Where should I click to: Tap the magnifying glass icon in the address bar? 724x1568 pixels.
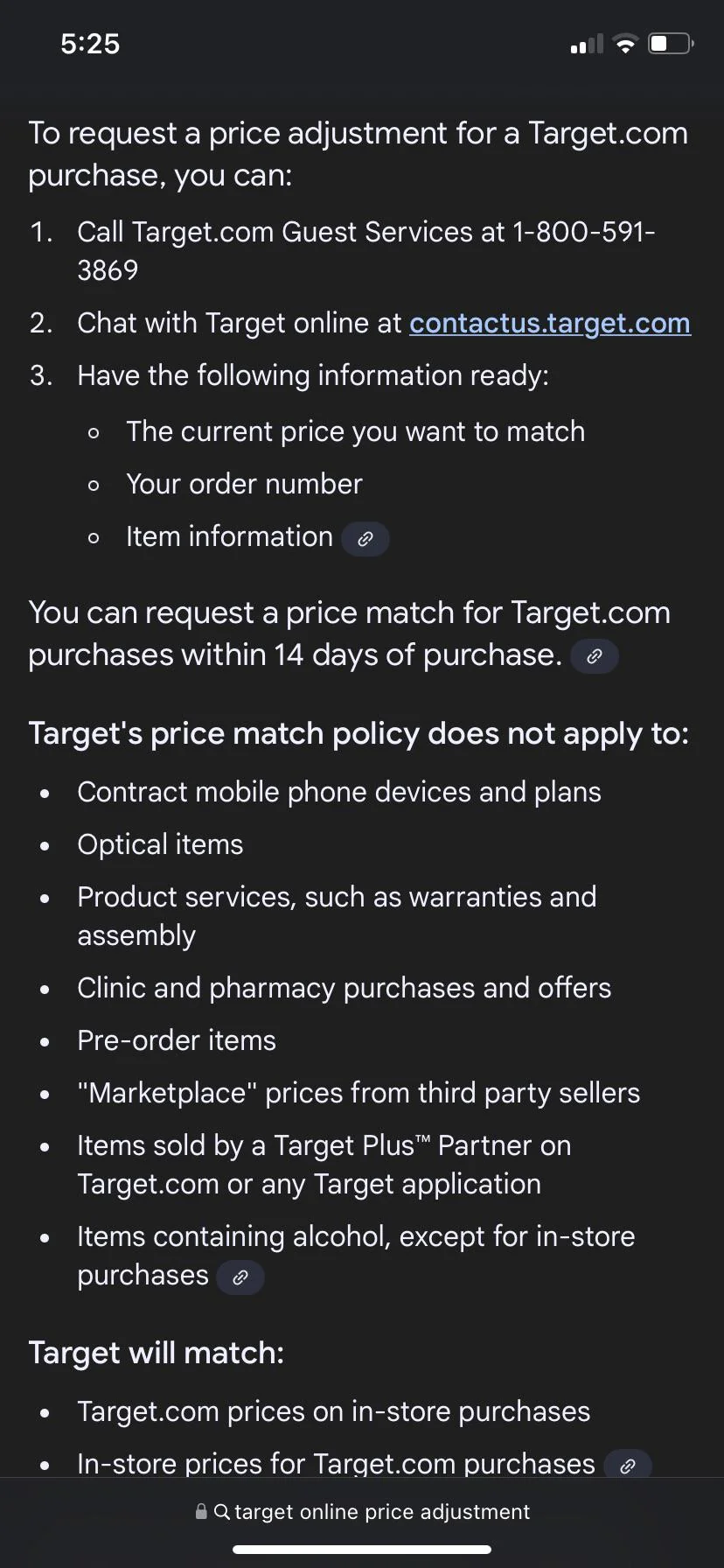pyautogui.click(x=221, y=1511)
